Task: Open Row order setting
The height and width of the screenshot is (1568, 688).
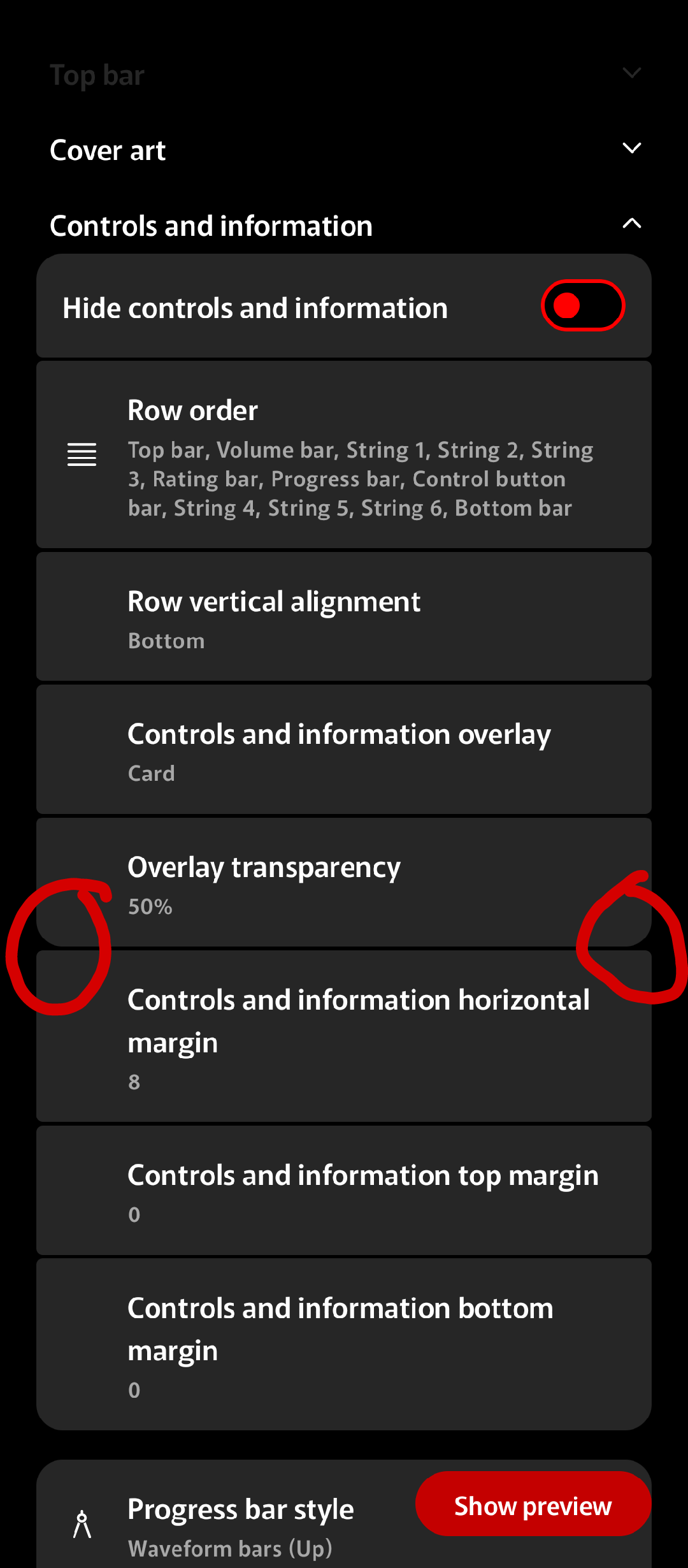Action: tap(344, 455)
